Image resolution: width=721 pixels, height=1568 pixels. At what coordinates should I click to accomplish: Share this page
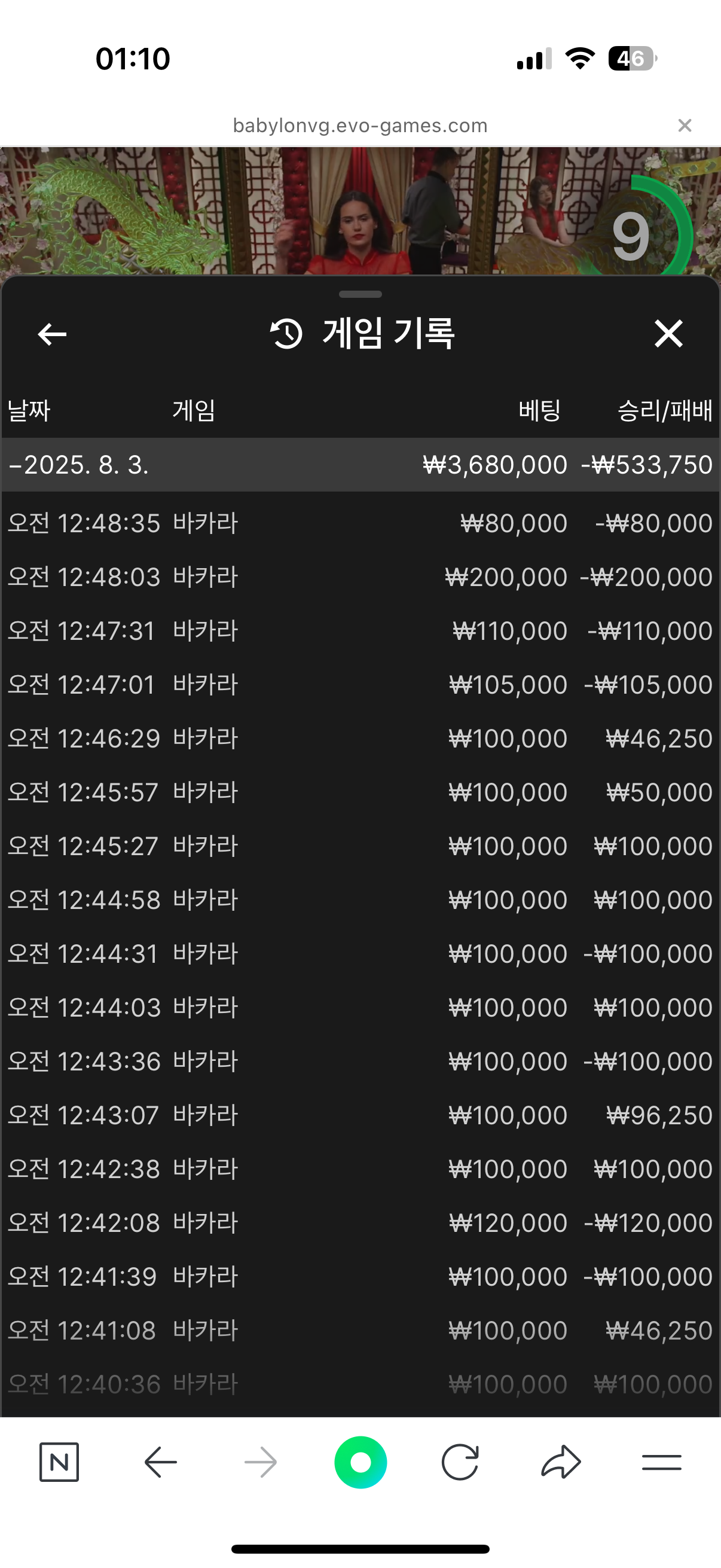(561, 1462)
